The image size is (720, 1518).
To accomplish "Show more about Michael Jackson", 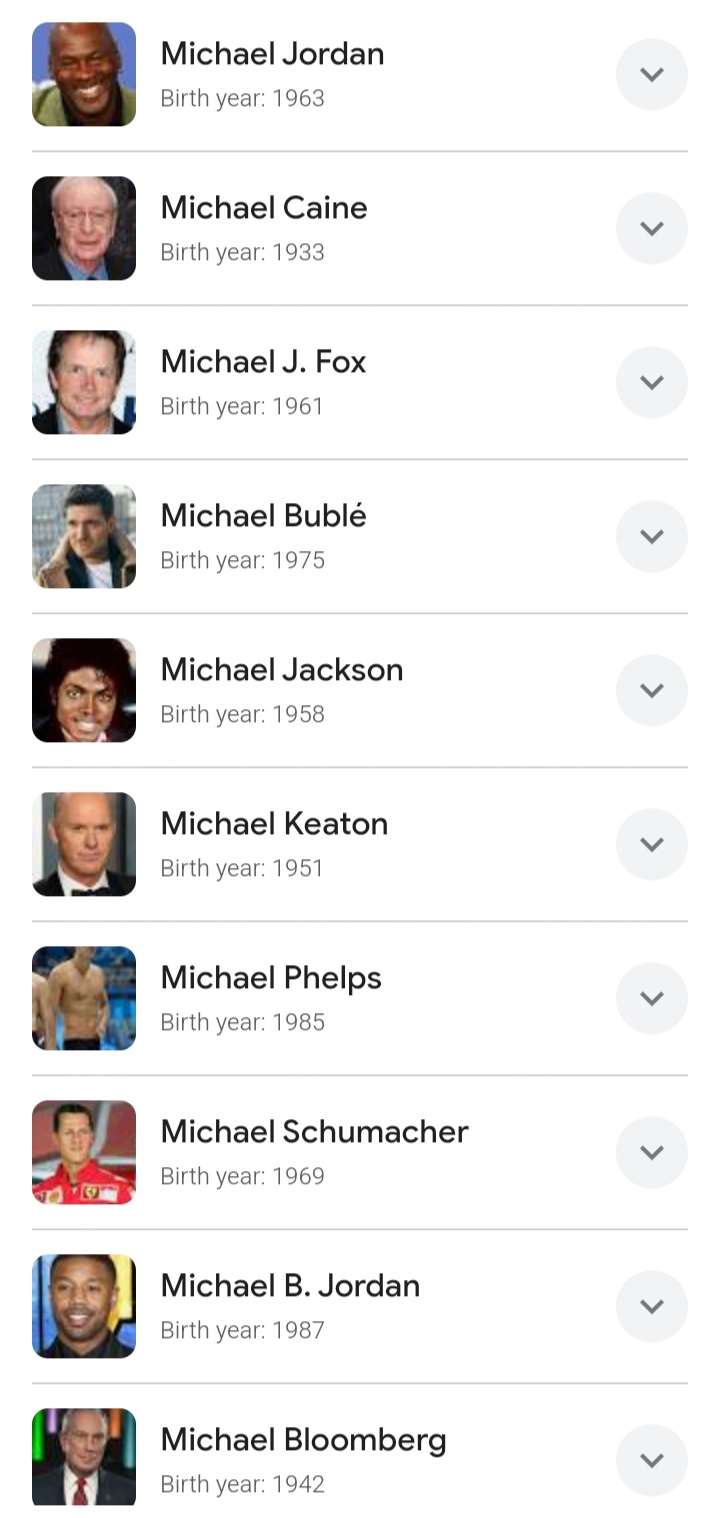I will 652,690.
